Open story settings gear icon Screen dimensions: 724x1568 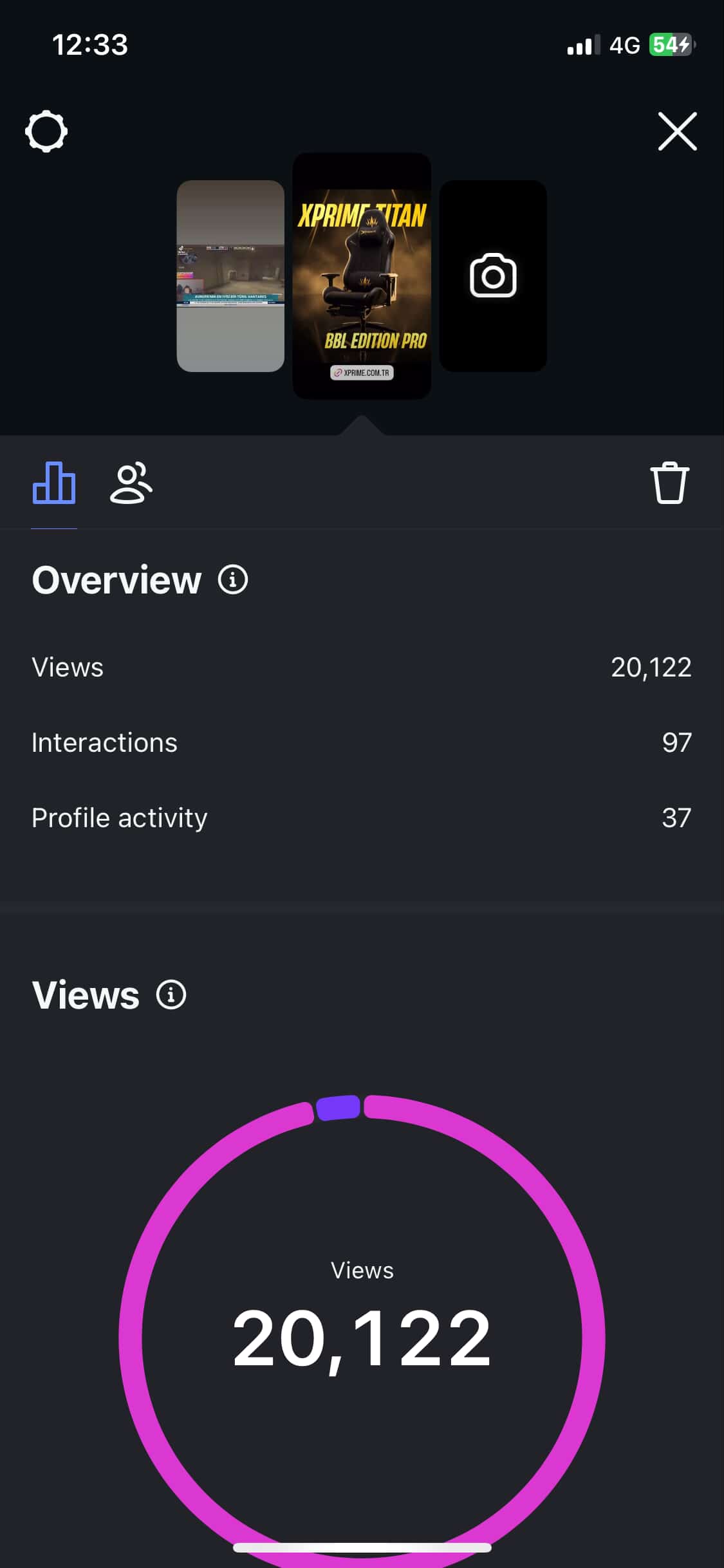point(46,131)
